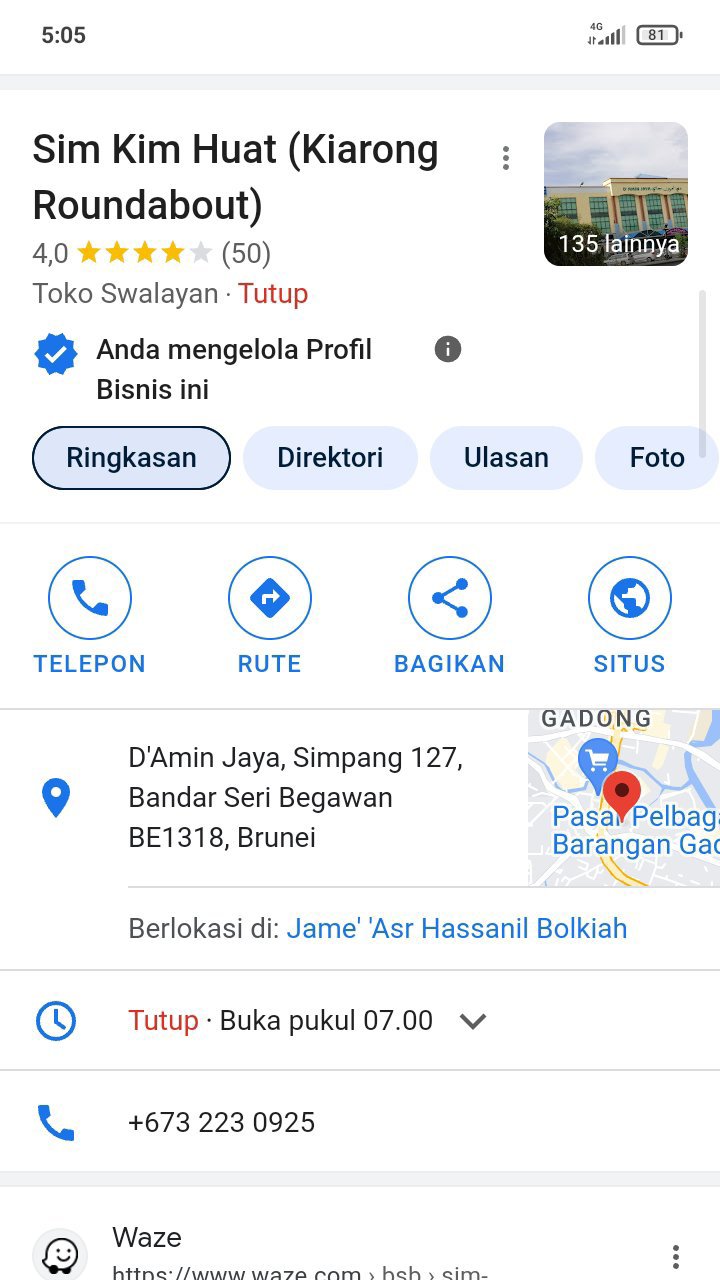Image resolution: width=720 pixels, height=1280 pixels.
Task: Switch to the Ulasan tab
Action: point(506,458)
